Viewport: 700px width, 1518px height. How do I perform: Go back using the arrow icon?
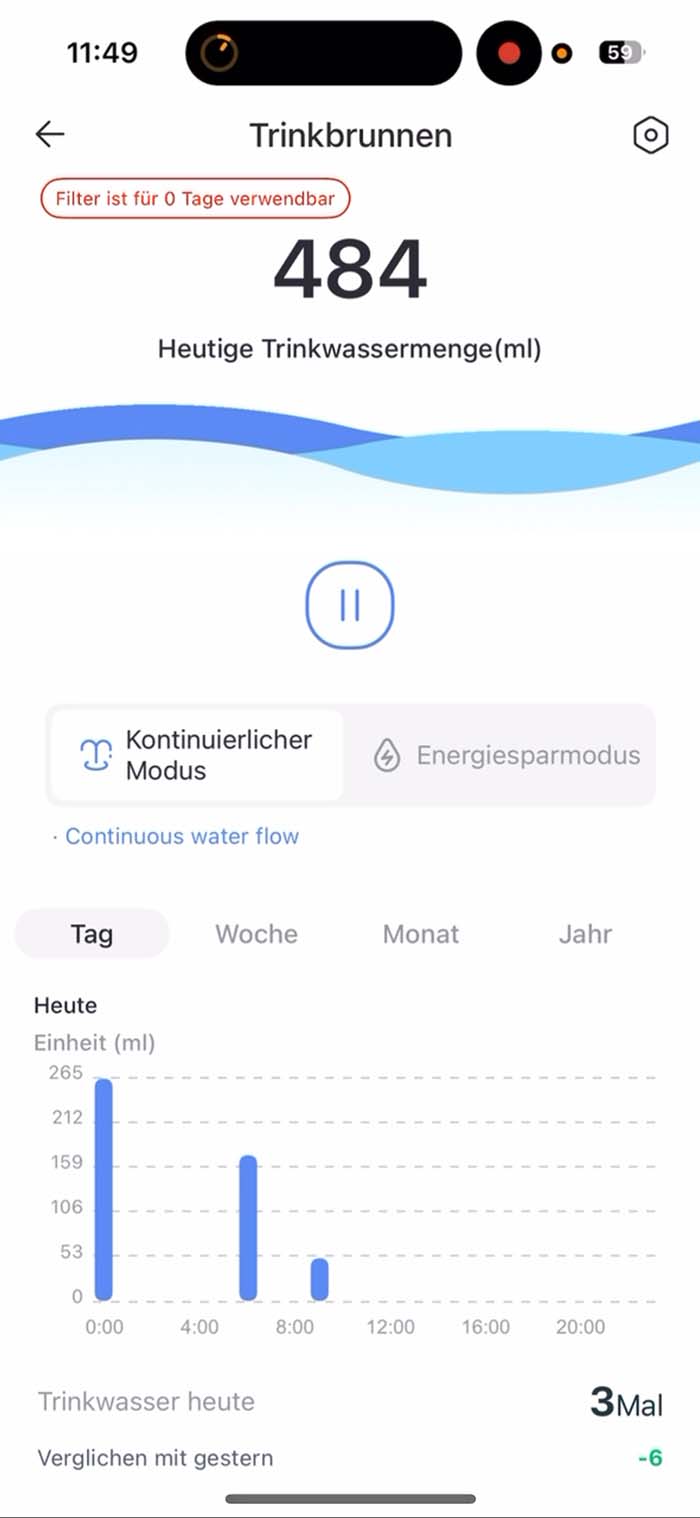pos(49,134)
